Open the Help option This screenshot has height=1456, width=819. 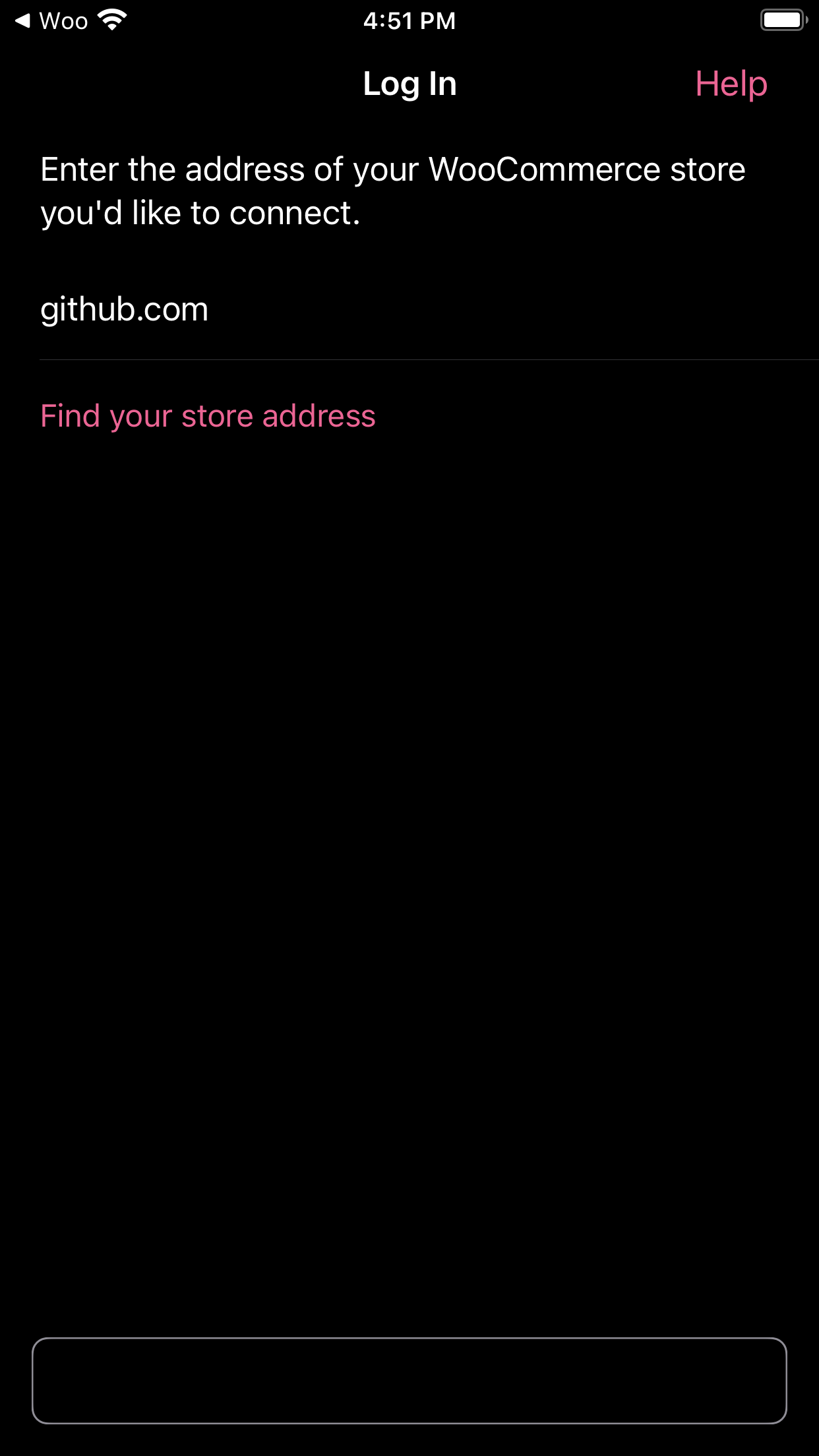point(731,84)
